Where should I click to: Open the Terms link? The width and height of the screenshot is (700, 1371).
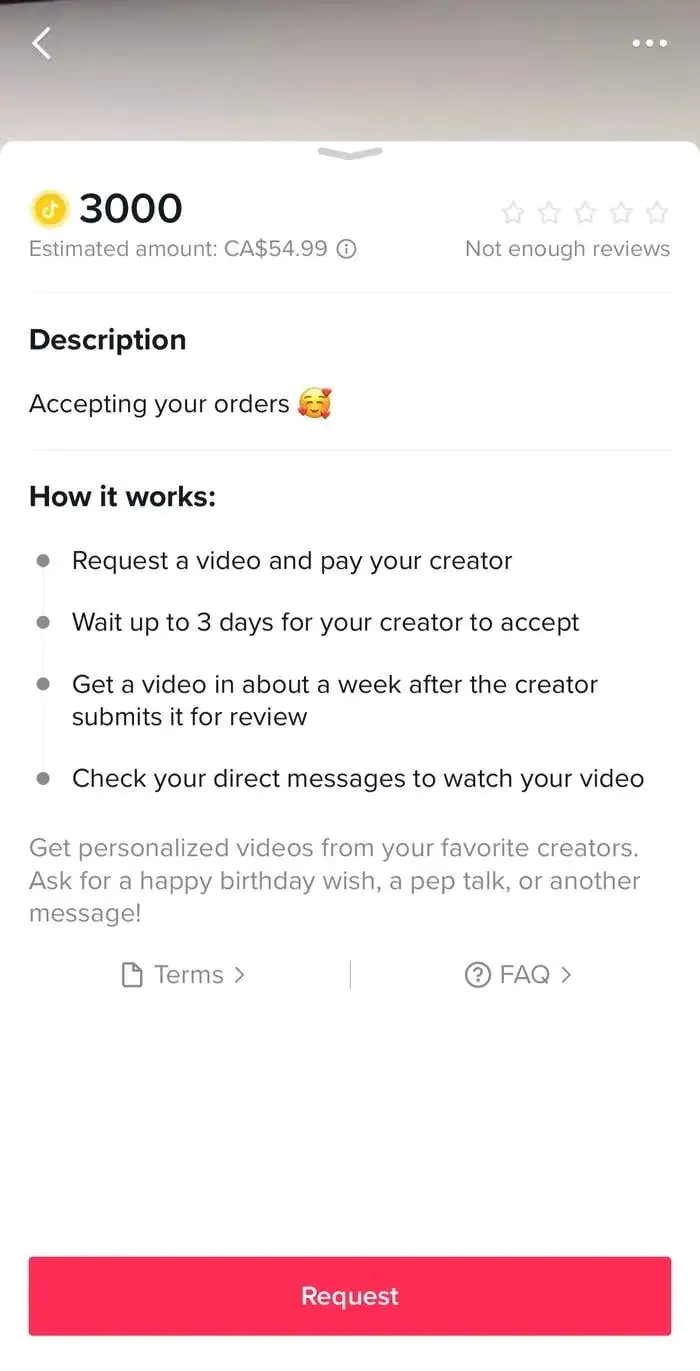click(x=184, y=974)
